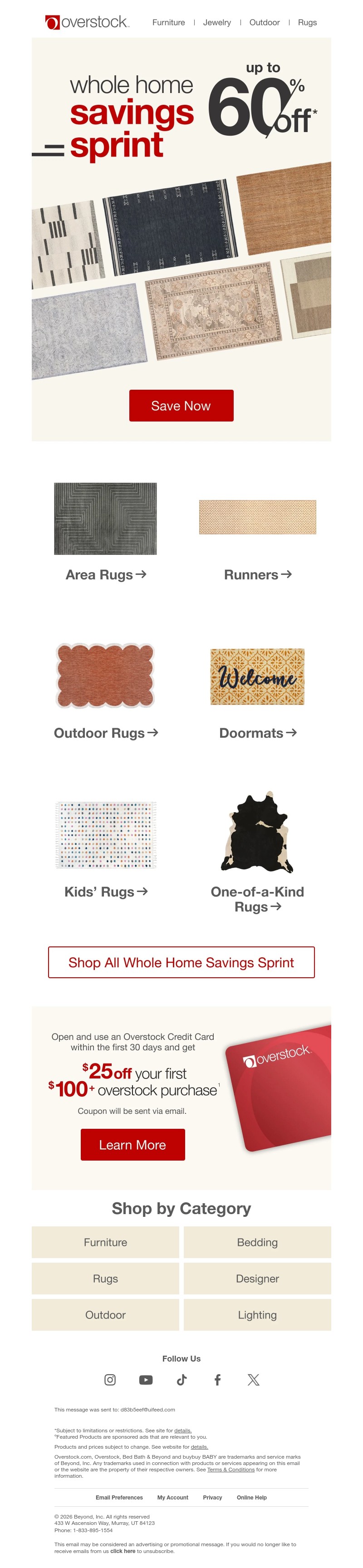
Task: View Outdoor Rugs collection
Action: pos(105,732)
